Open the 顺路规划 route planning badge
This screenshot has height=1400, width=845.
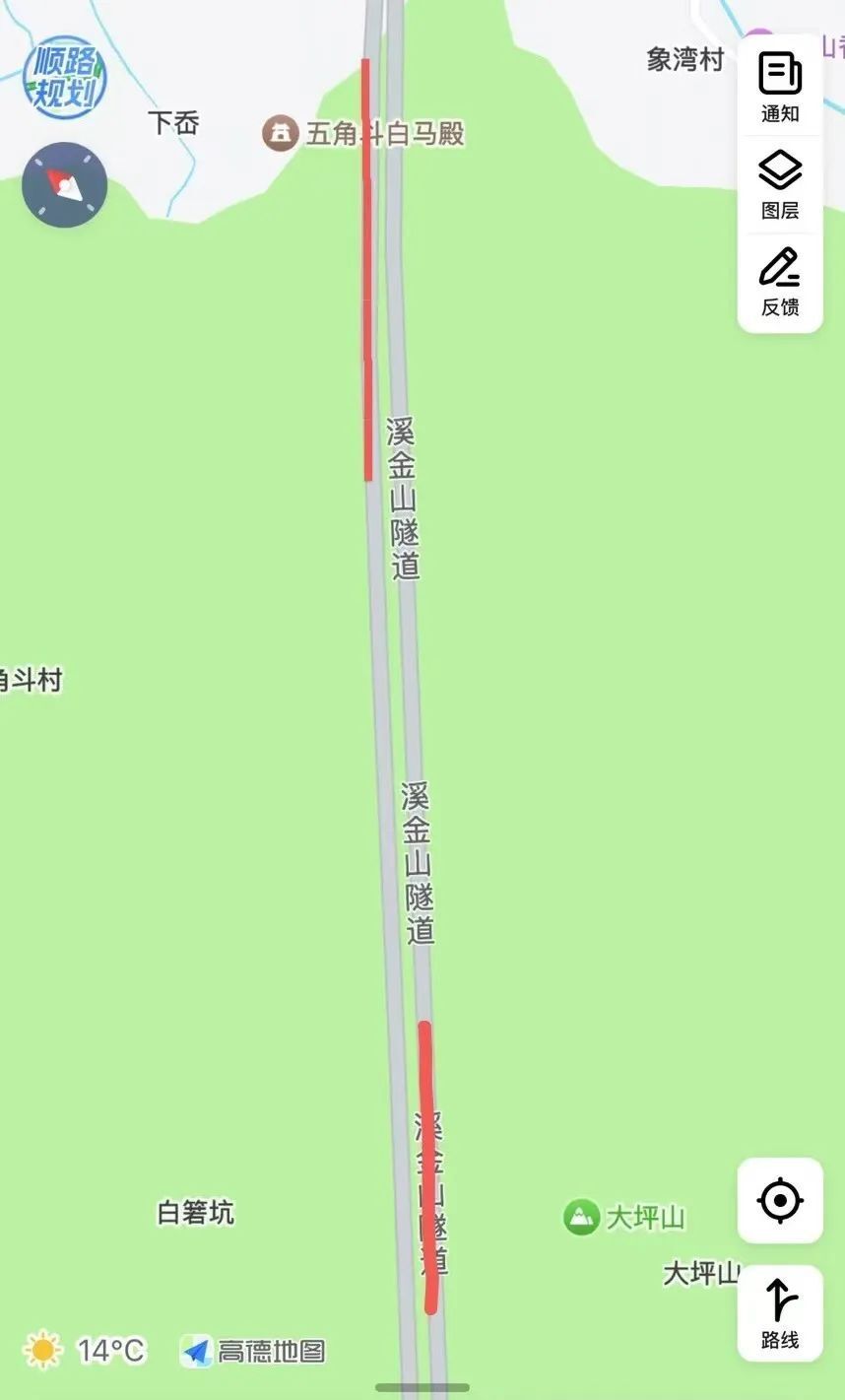[x=65, y=77]
